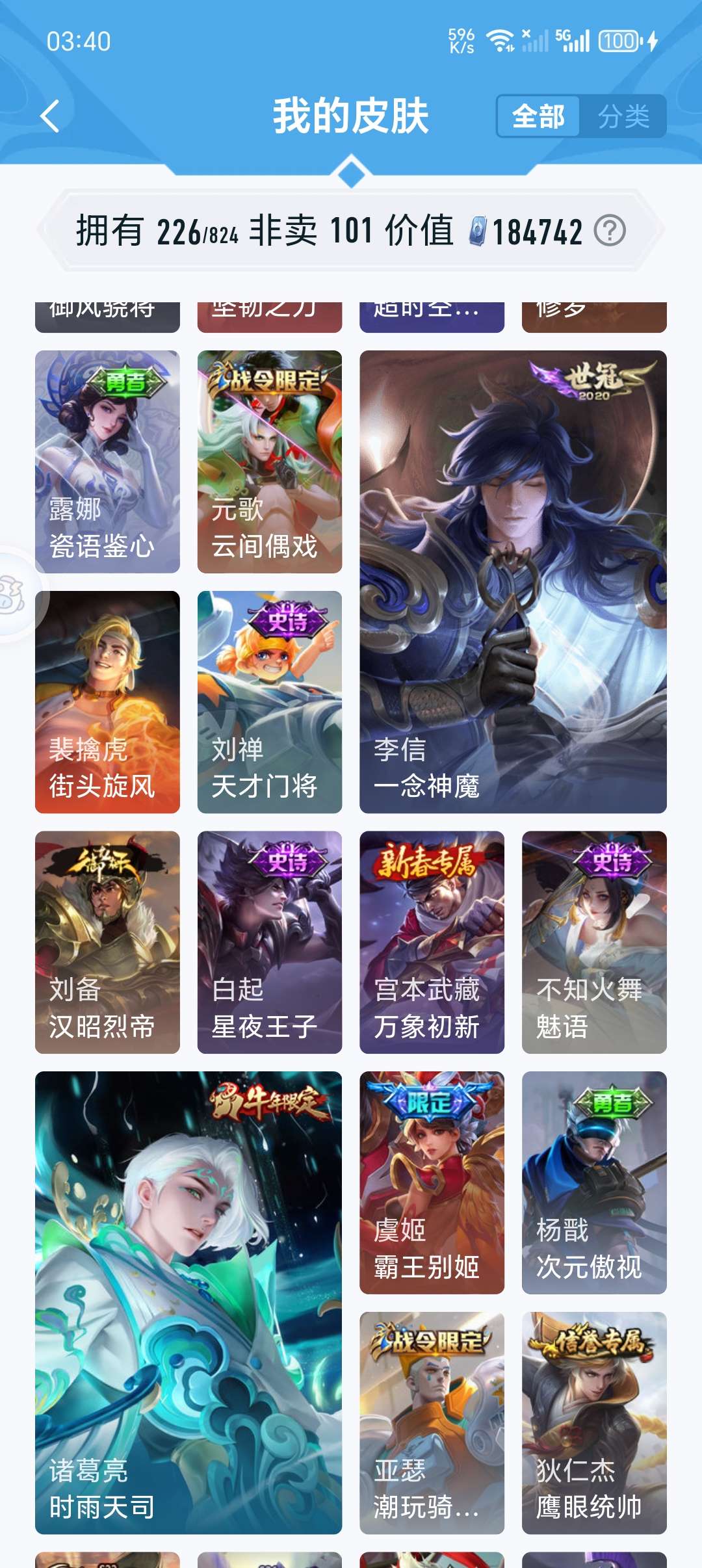Screen dimensions: 702x1568
Task: Open the 白起 星夜王子 skin card
Action: click(270, 943)
